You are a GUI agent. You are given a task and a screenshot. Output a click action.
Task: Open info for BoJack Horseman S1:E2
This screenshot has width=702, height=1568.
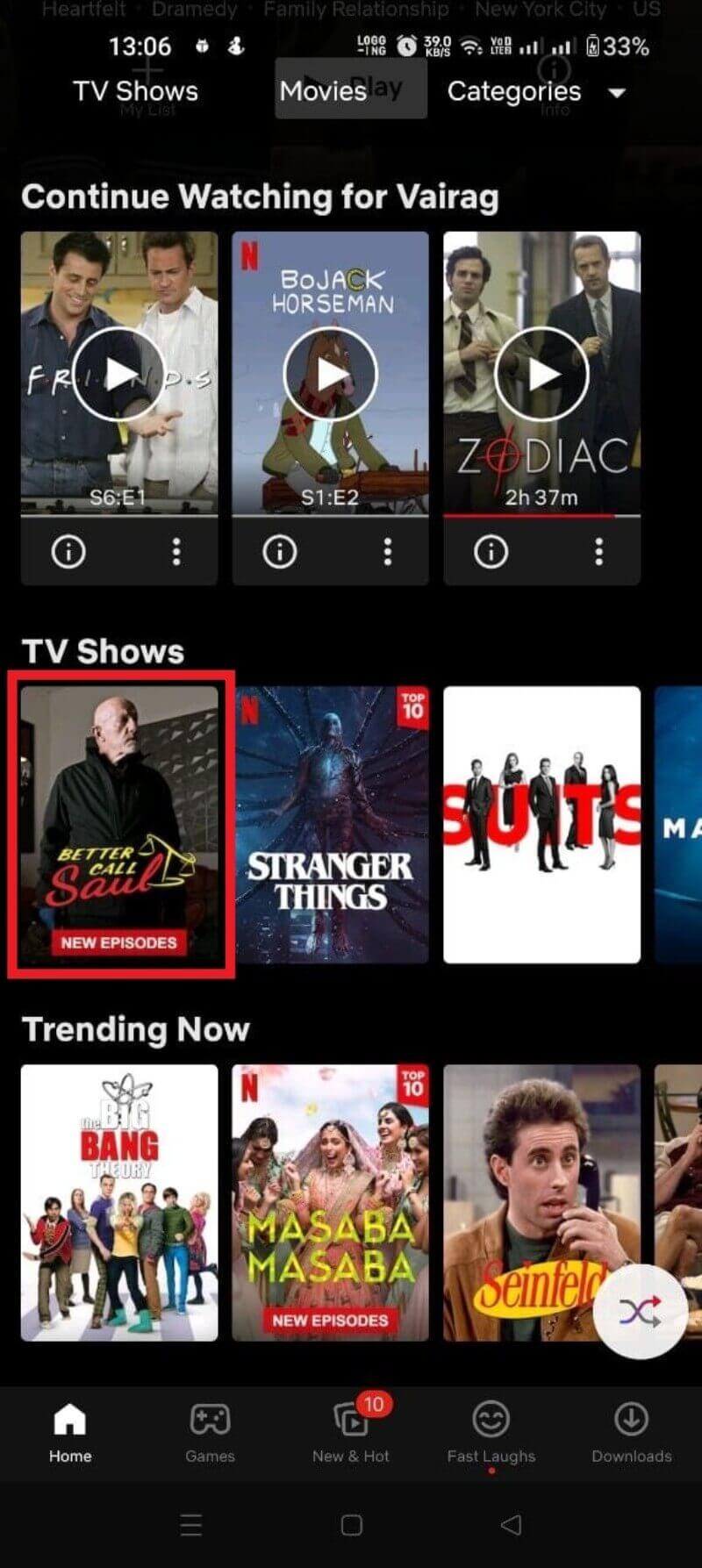pos(279,551)
